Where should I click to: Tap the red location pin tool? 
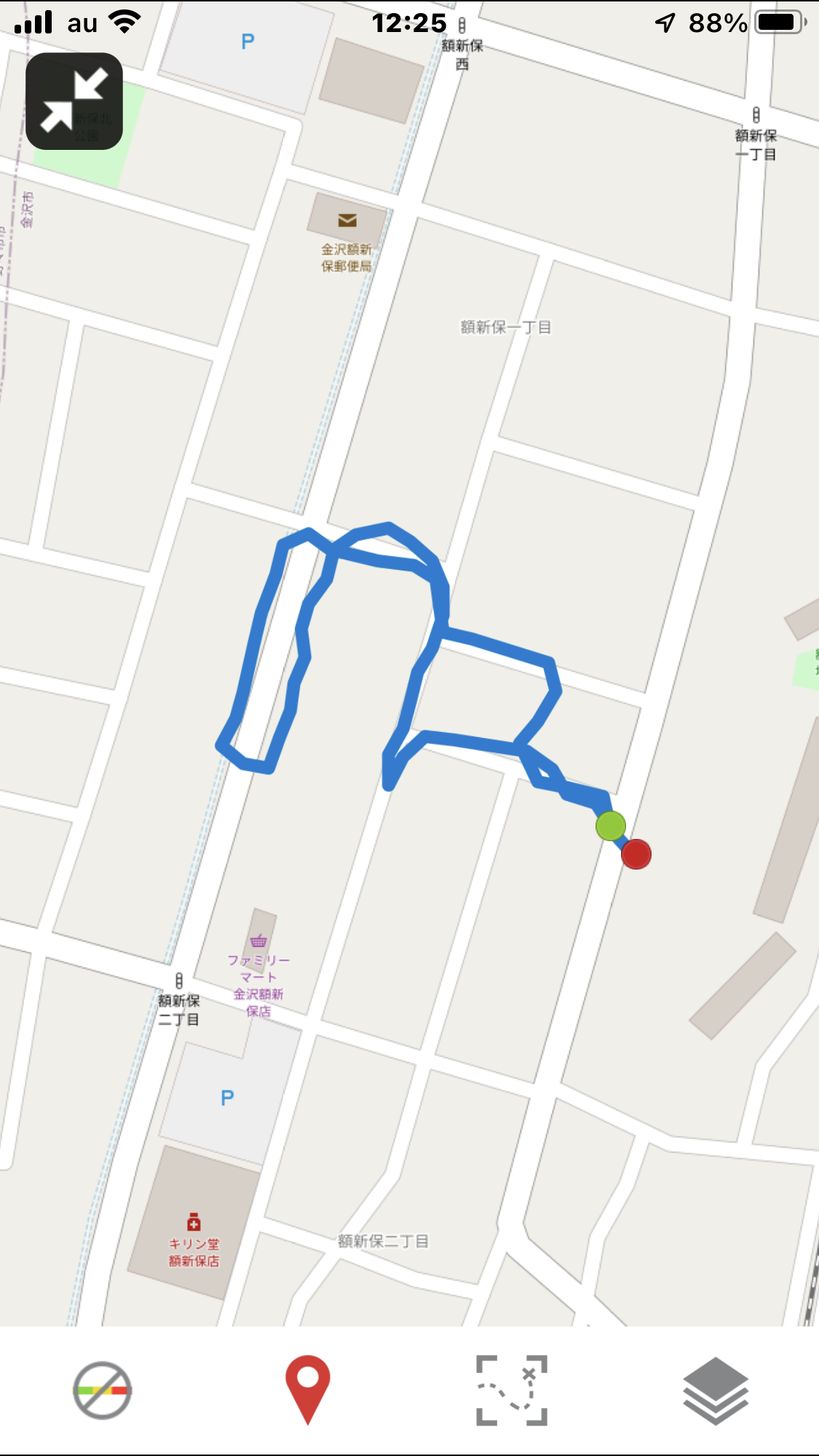click(307, 1387)
